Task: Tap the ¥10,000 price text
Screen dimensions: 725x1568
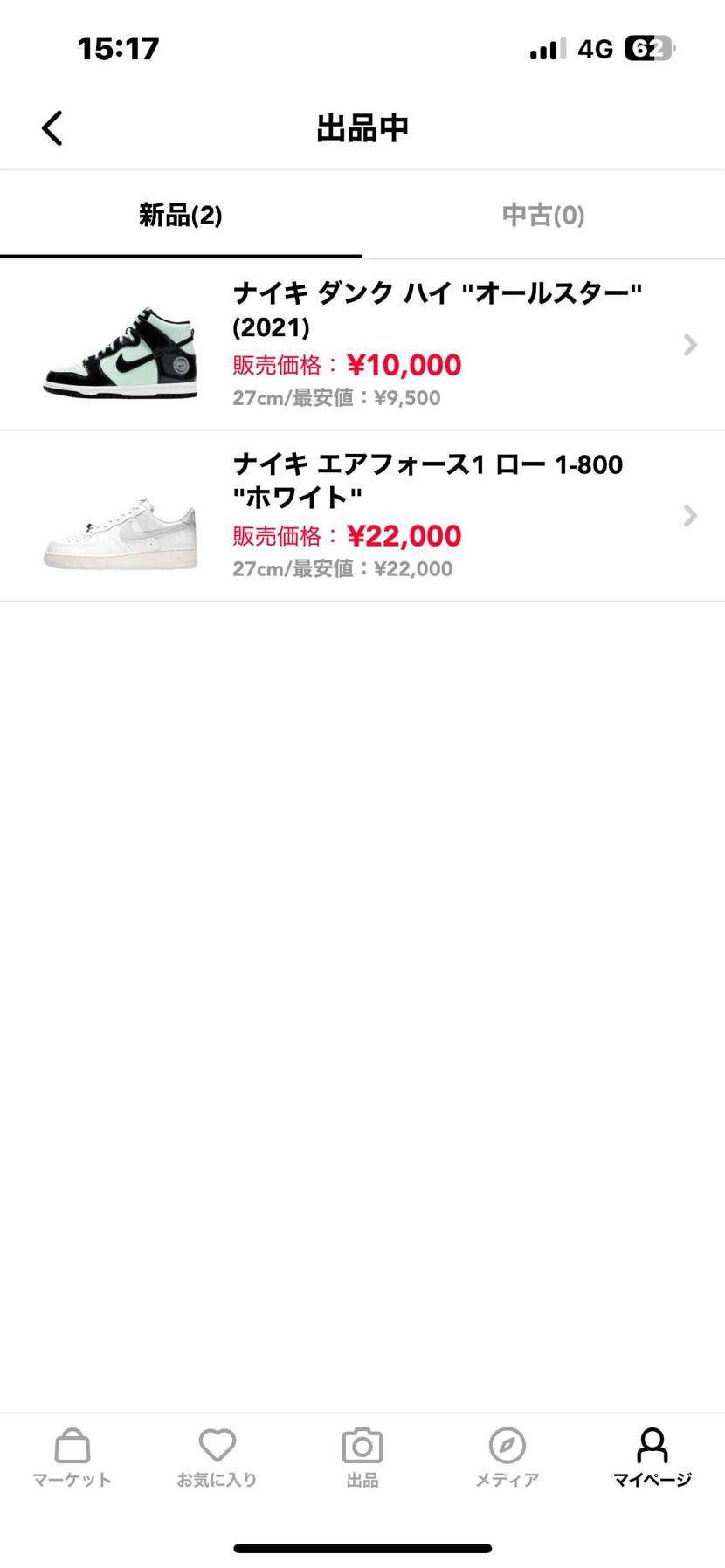Action: tap(403, 365)
